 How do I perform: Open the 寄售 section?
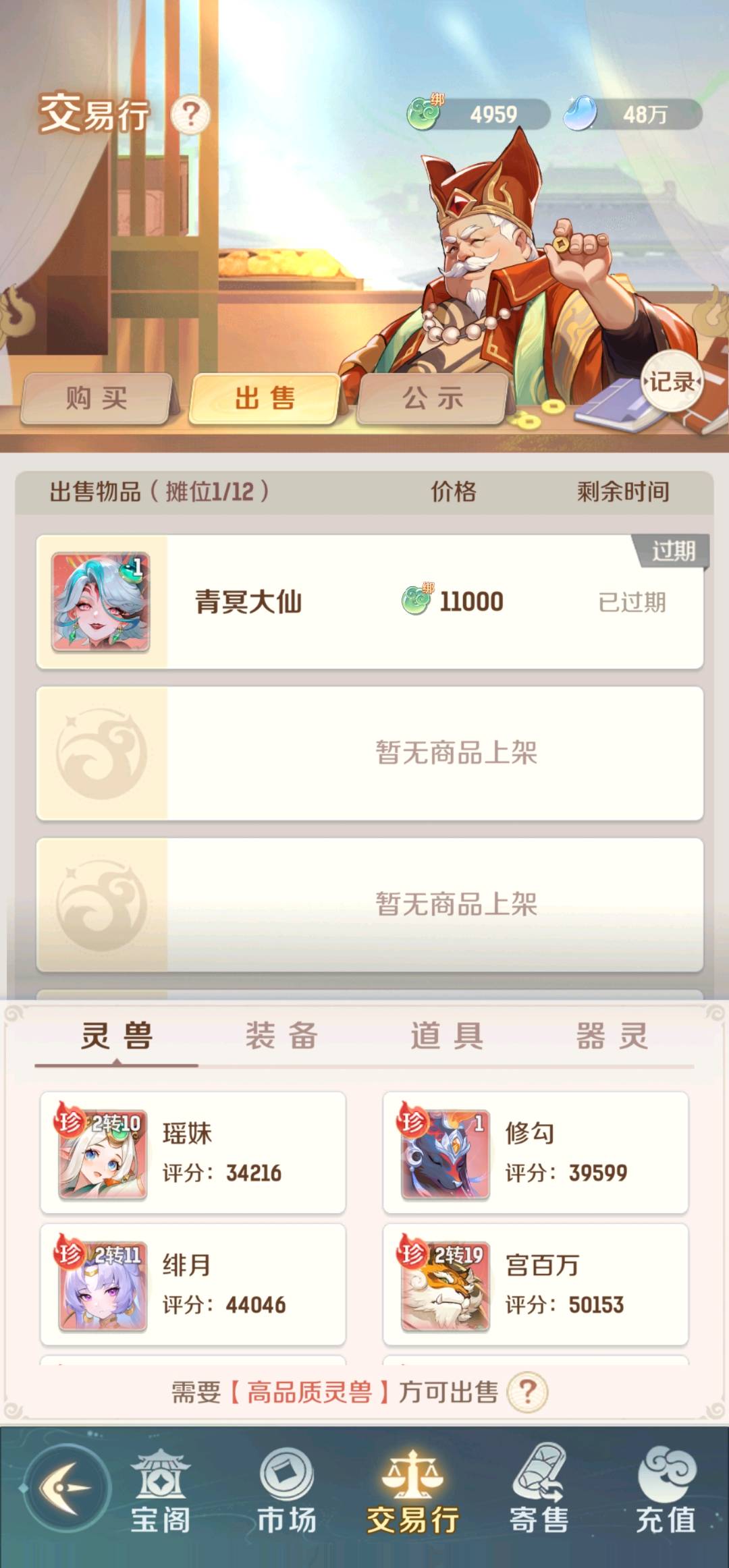(539, 1491)
